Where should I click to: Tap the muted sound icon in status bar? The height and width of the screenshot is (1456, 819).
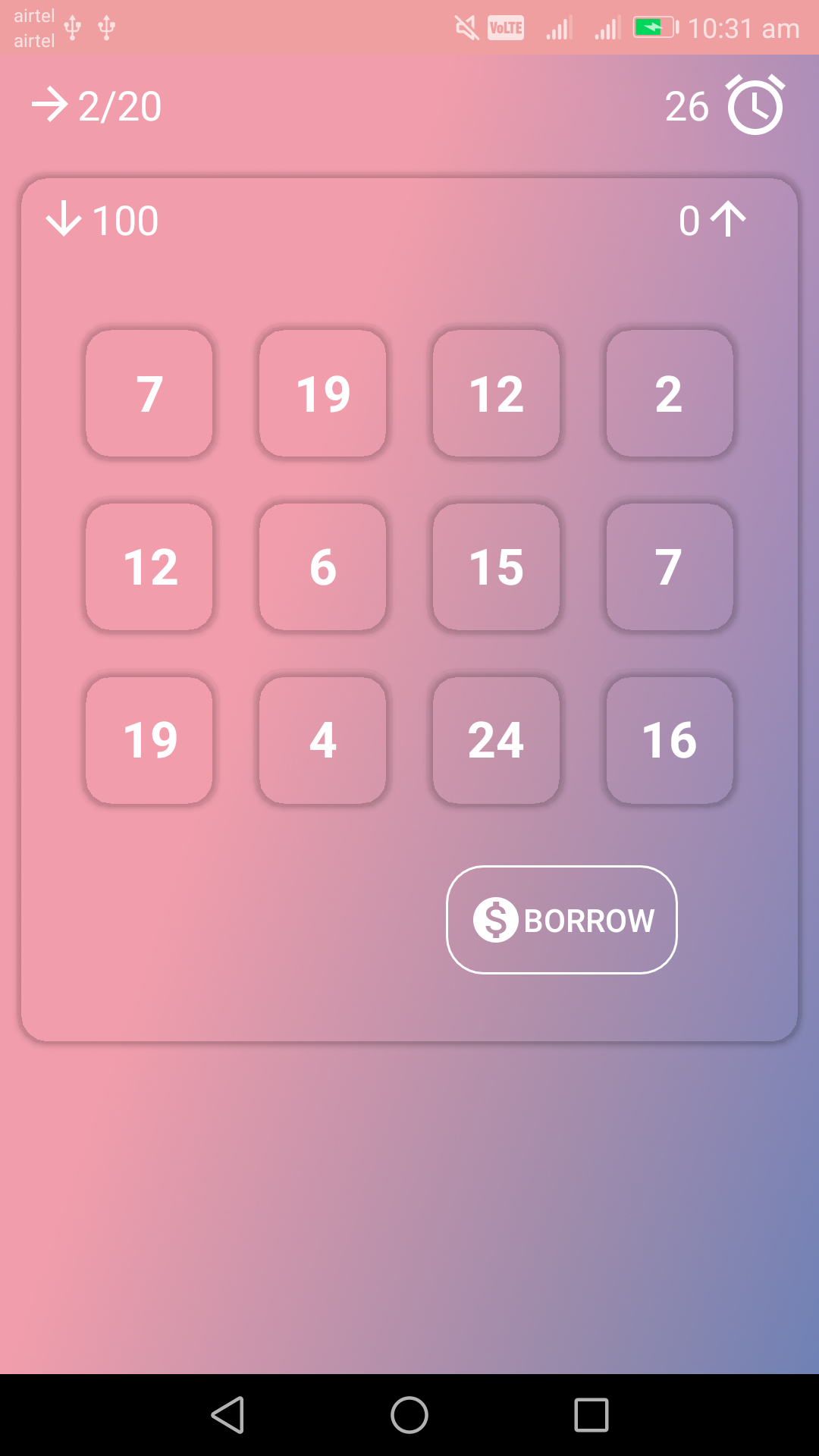[465, 27]
